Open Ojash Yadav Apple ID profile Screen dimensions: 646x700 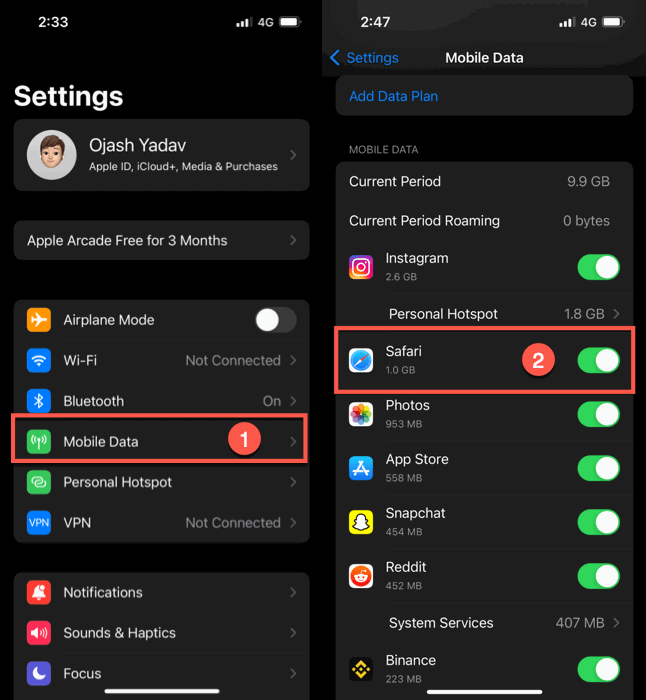[161, 155]
